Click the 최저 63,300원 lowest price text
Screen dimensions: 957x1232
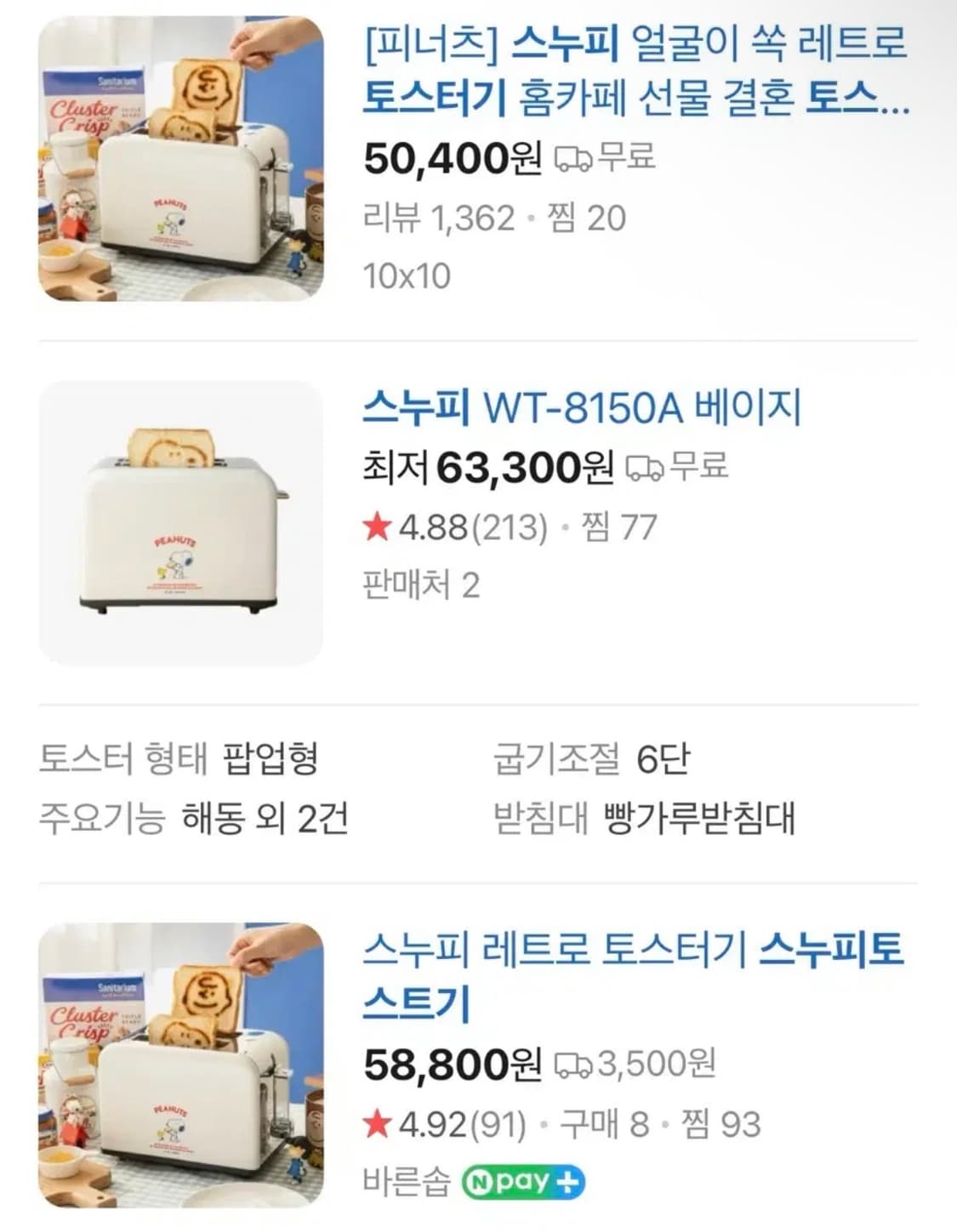(487, 468)
